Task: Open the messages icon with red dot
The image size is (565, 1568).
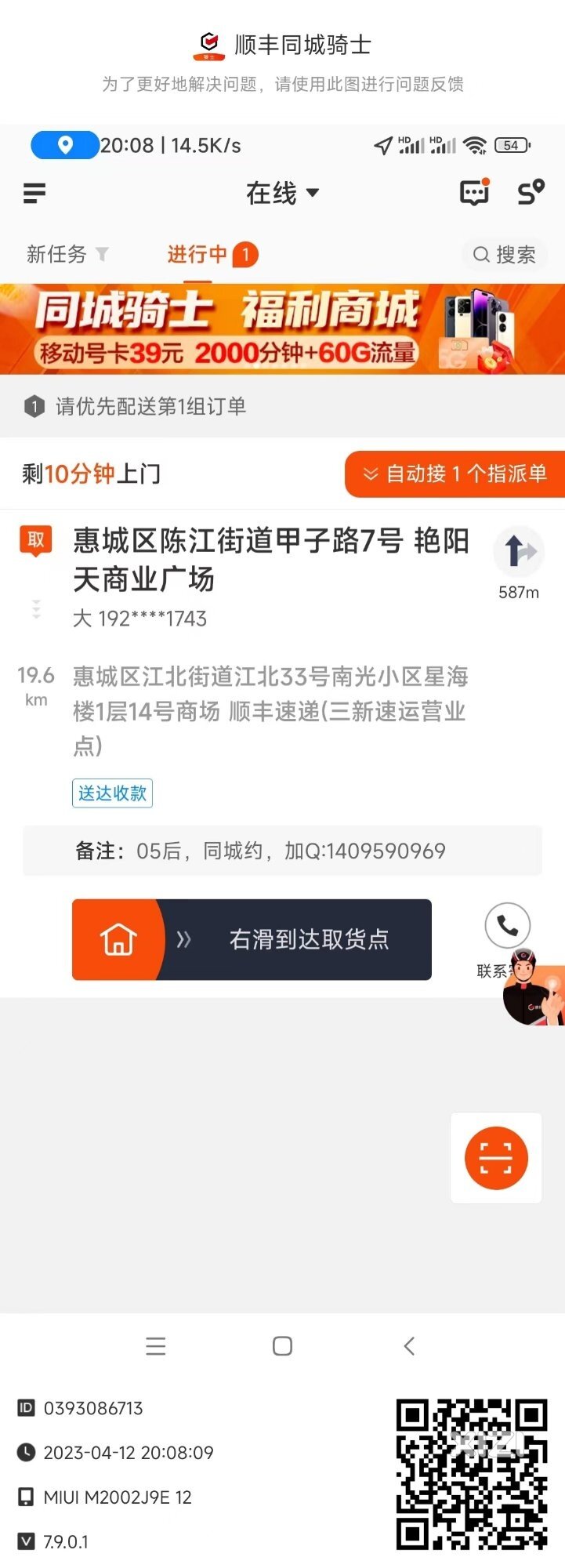Action: point(474,192)
